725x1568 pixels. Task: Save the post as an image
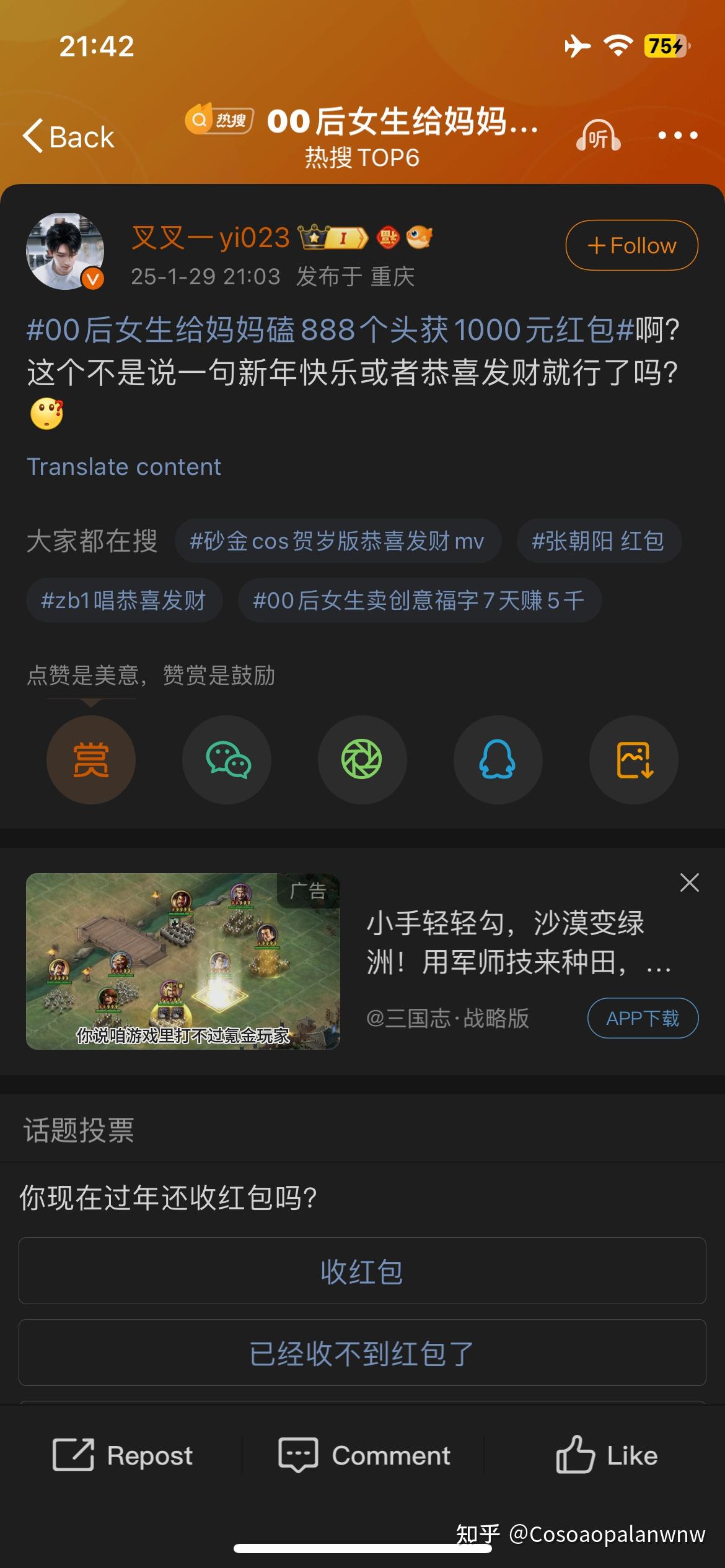click(x=633, y=760)
